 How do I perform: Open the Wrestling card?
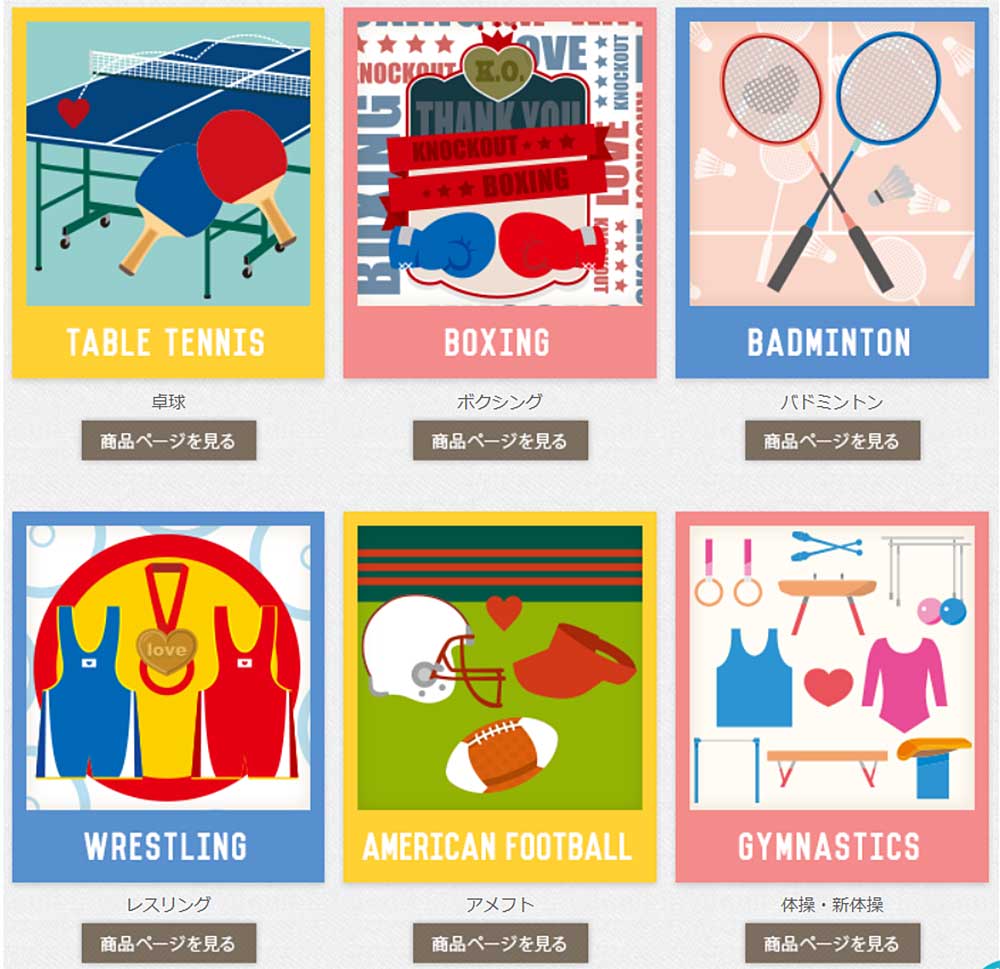coord(168,696)
